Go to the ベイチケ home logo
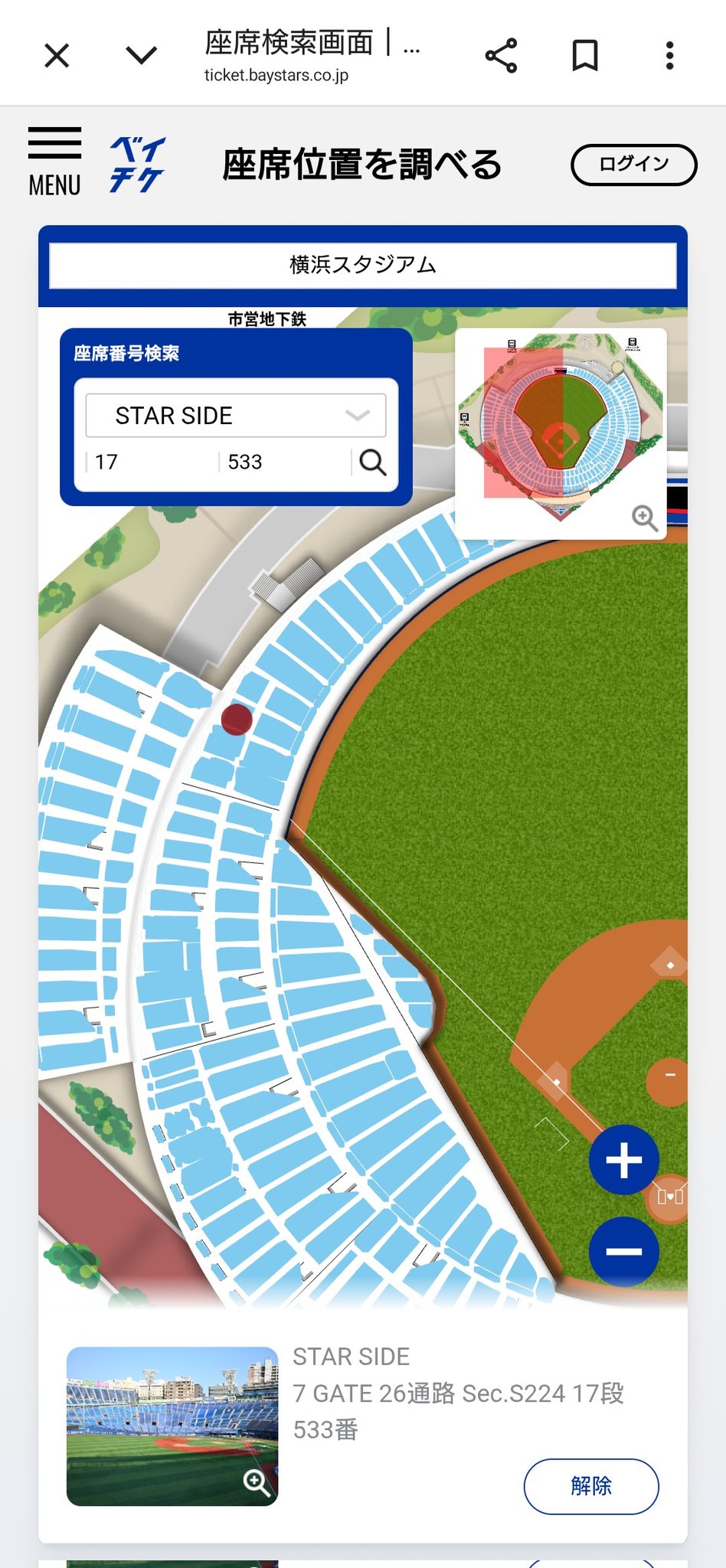 pos(137,164)
